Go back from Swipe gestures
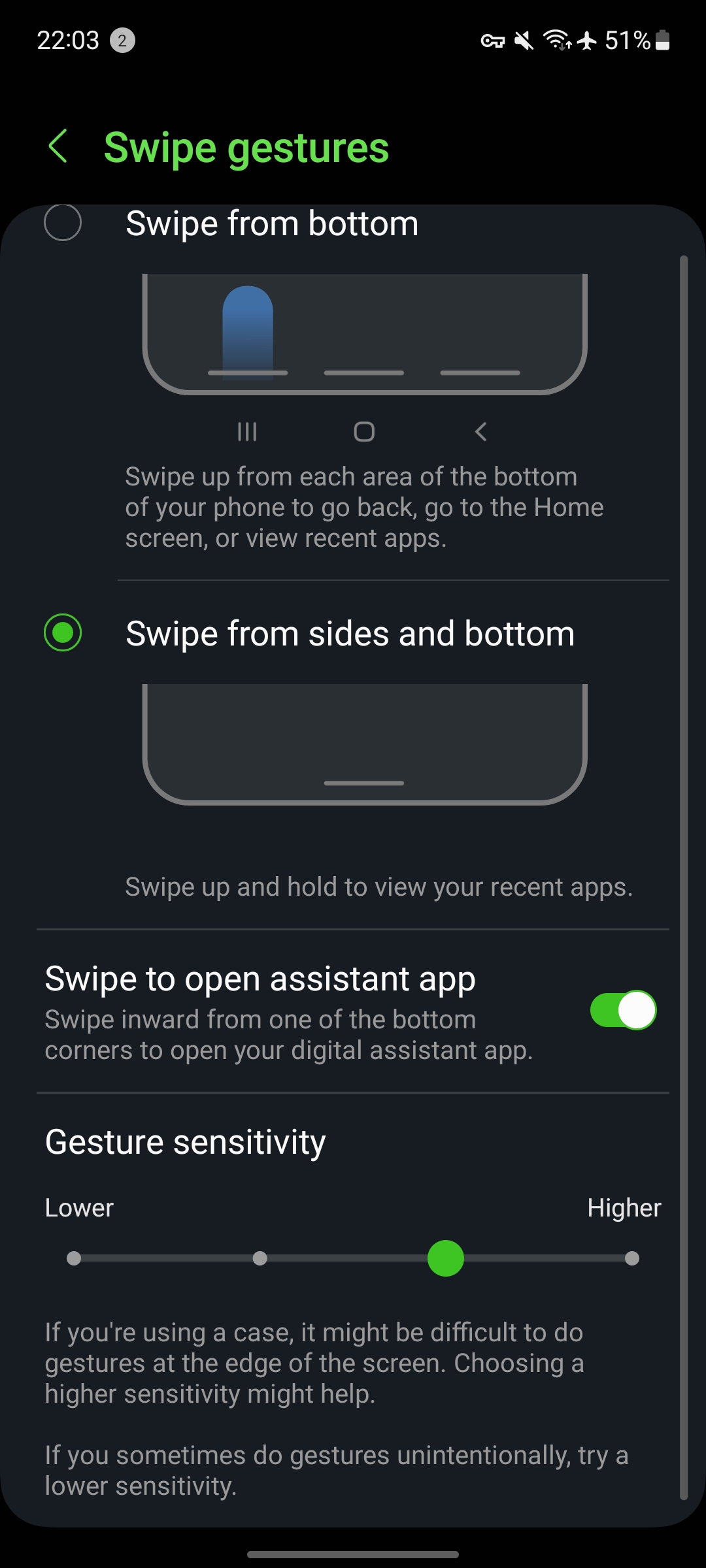This screenshot has width=706, height=1568. tap(58, 146)
